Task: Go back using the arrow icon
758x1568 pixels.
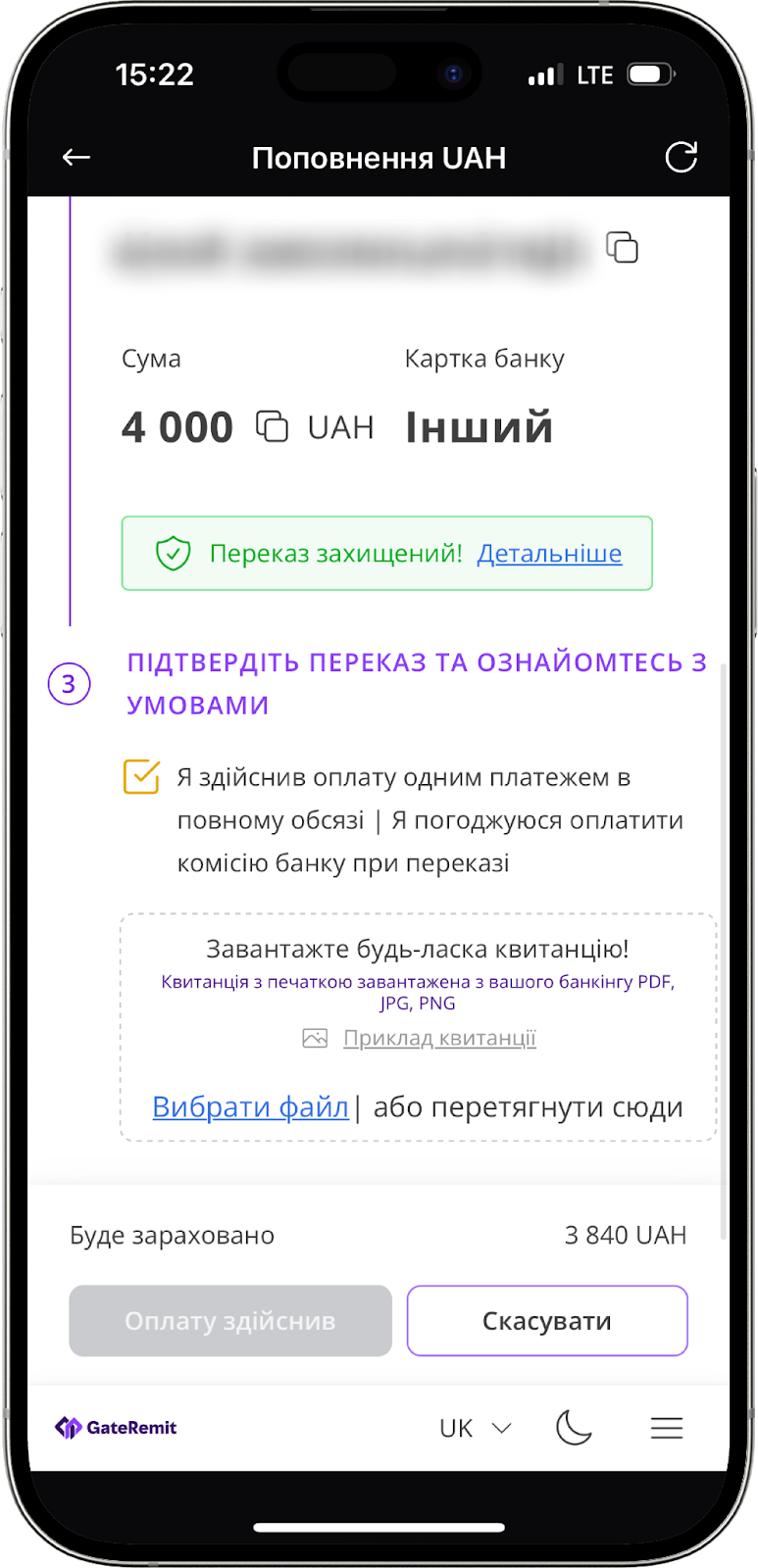Action: pos(76,158)
